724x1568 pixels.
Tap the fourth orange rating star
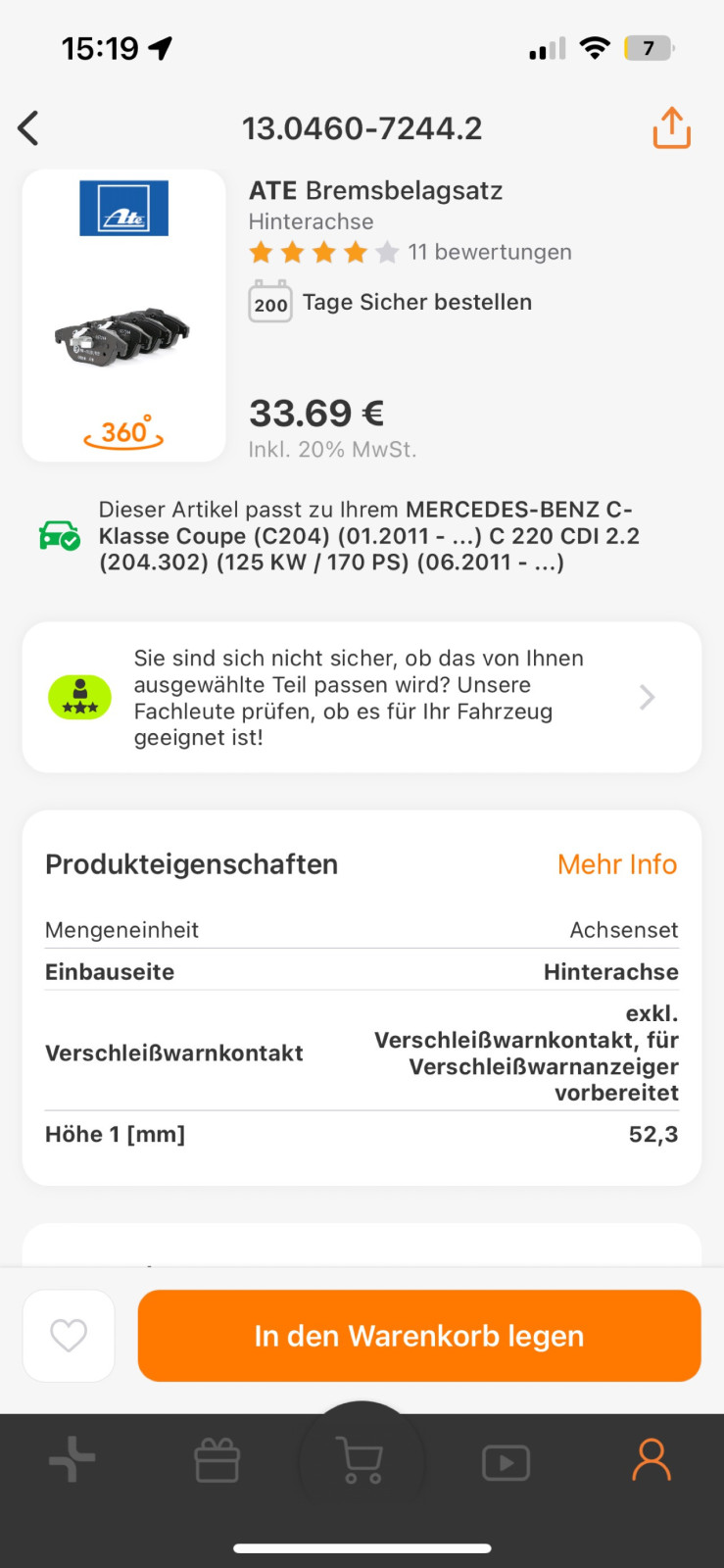pos(353,252)
